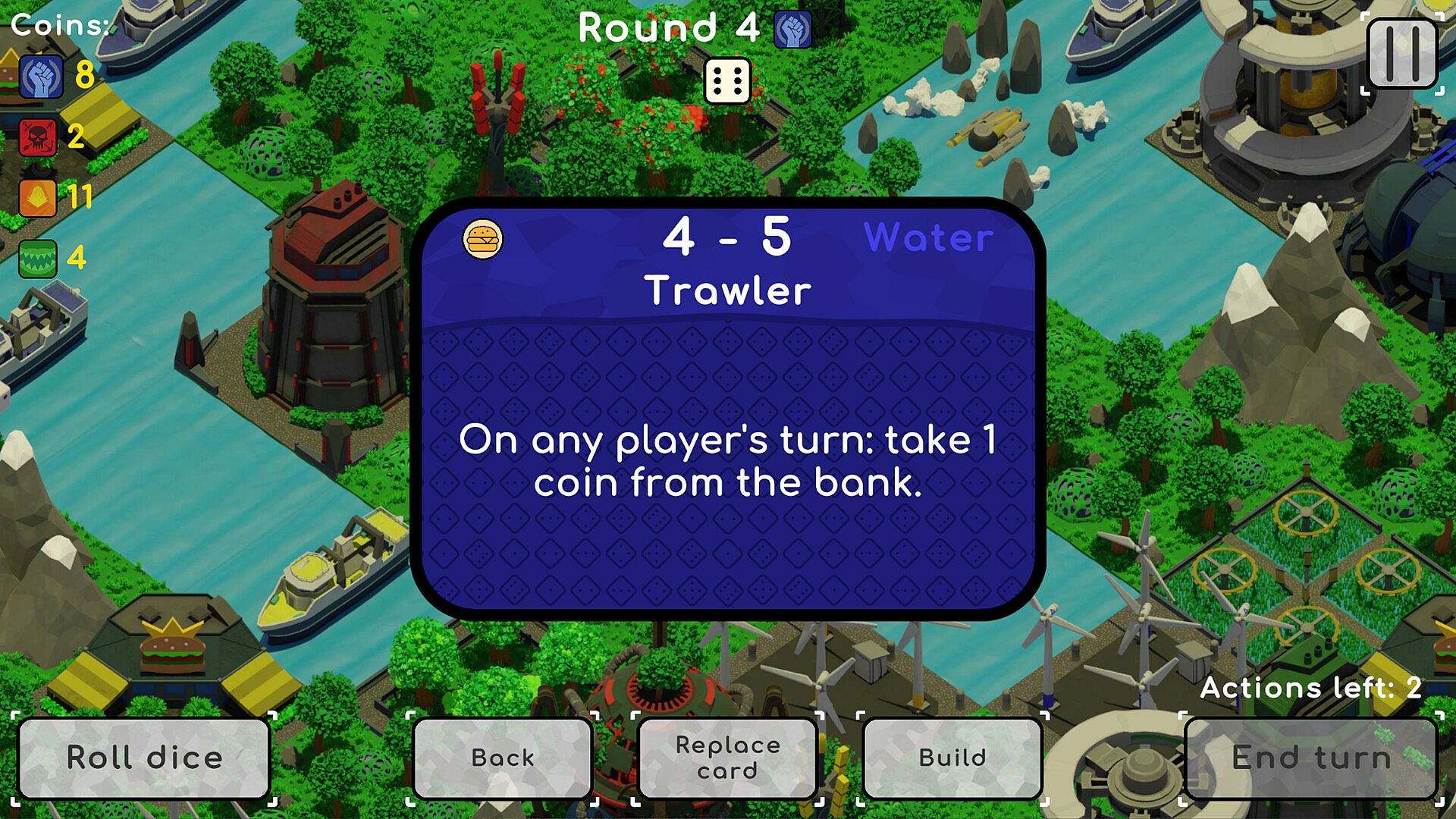Viewport: 1456px width, 819px height.
Task: Tap the Roll dice button
Action: pos(144,758)
